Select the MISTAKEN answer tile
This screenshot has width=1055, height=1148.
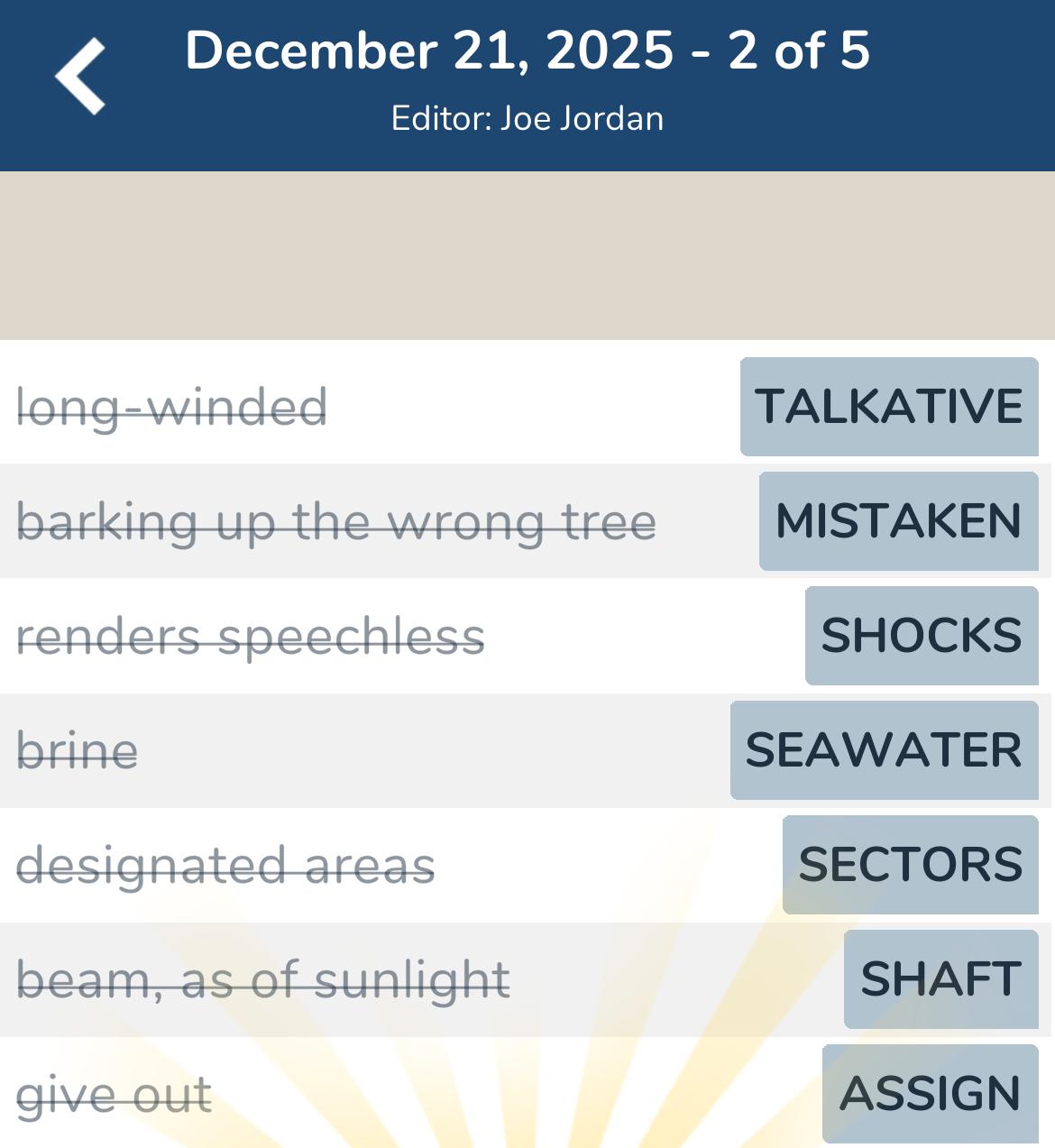point(897,521)
